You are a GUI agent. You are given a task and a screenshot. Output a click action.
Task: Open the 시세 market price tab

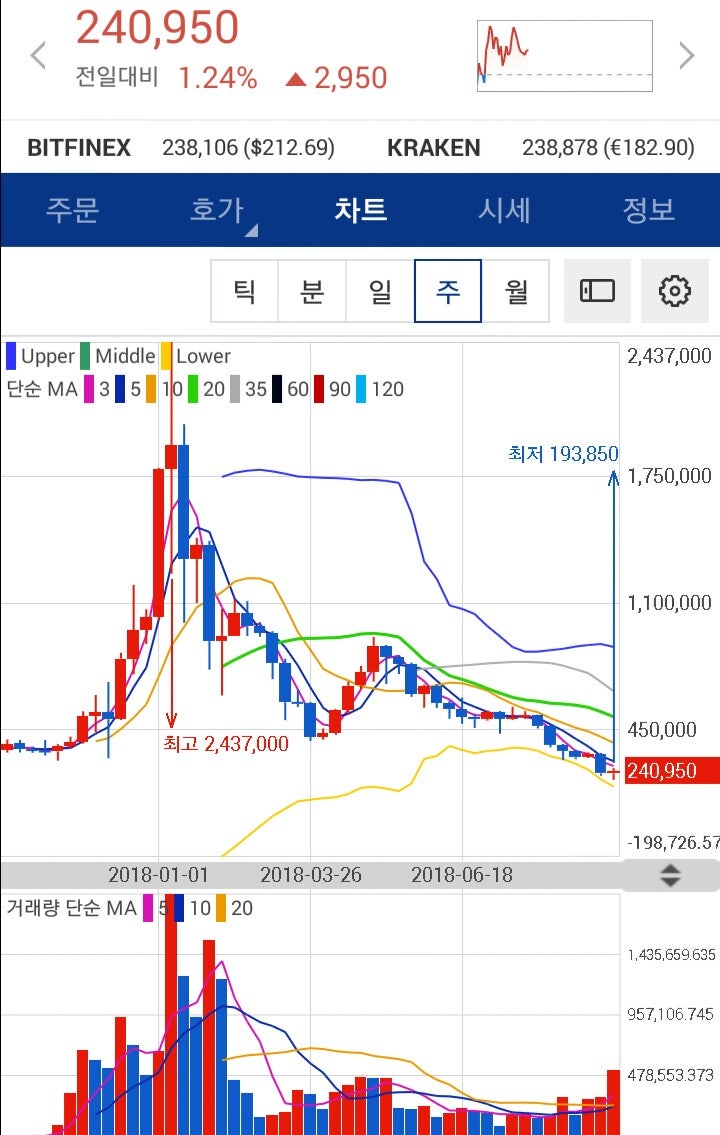pyautogui.click(x=504, y=211)
